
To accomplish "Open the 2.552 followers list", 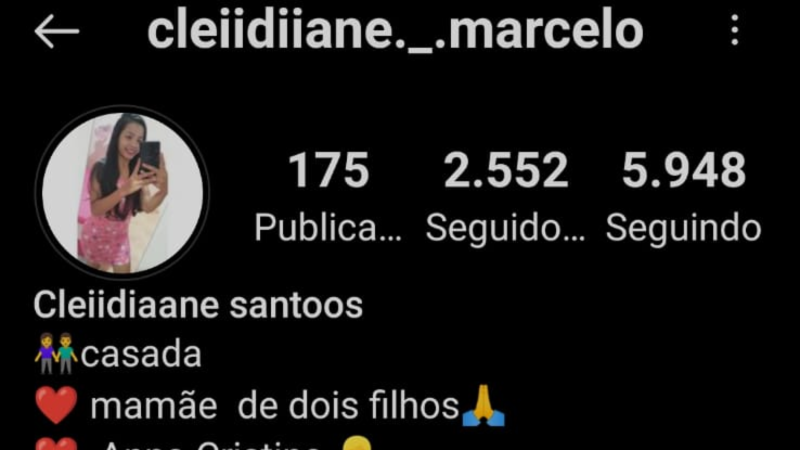I will point(505,197).
